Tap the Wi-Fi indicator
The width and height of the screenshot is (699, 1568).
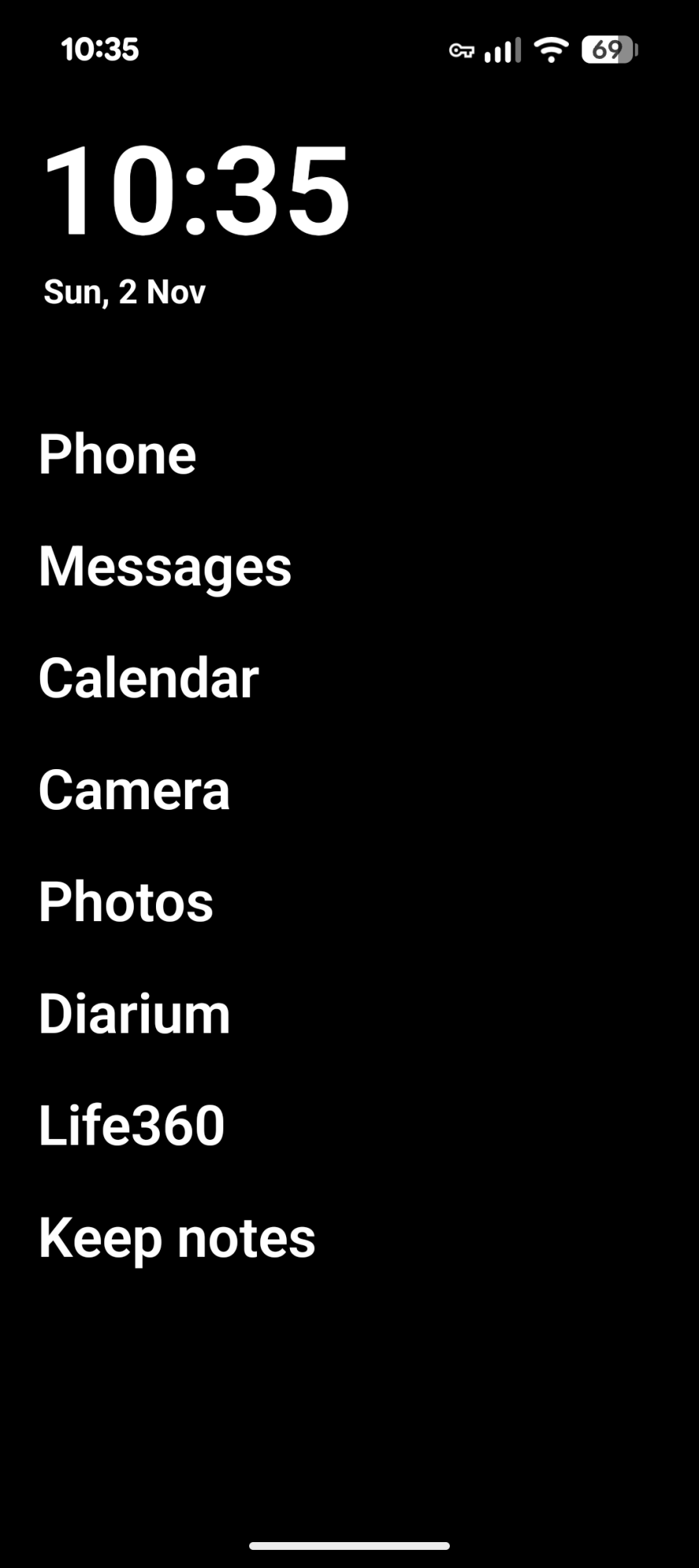tap(550, 49)
